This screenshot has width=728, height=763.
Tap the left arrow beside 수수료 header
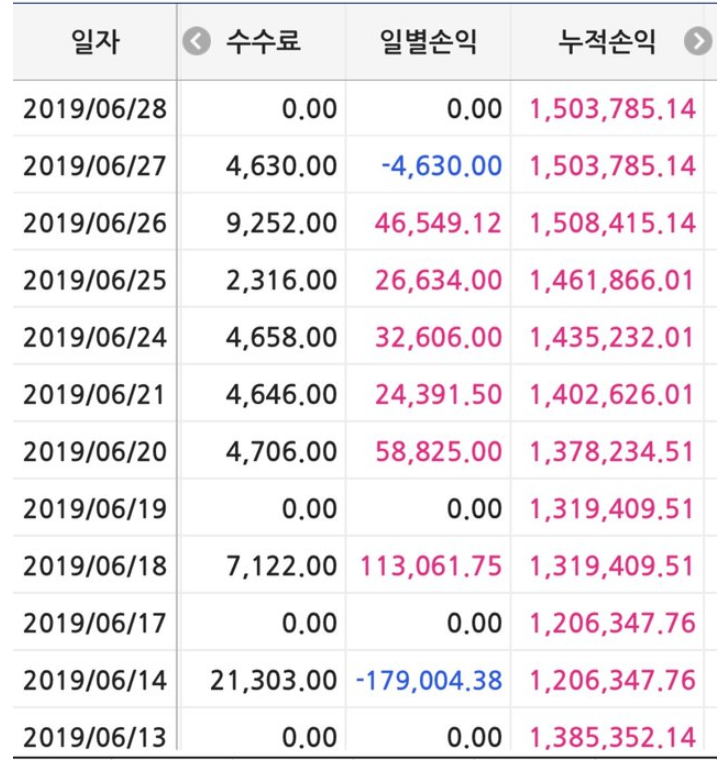click(x=198, y=43)
